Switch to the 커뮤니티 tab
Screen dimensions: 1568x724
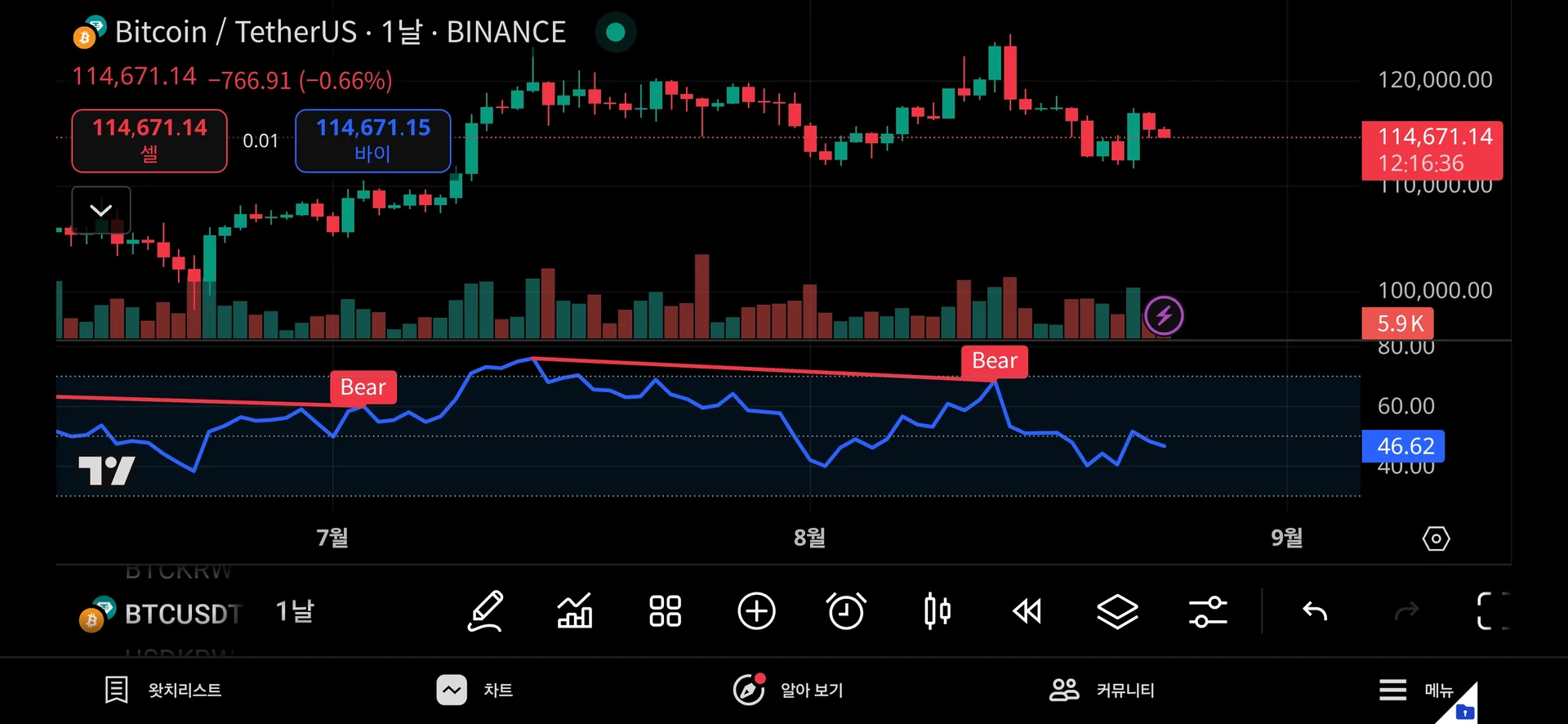tap(1102, 690)
